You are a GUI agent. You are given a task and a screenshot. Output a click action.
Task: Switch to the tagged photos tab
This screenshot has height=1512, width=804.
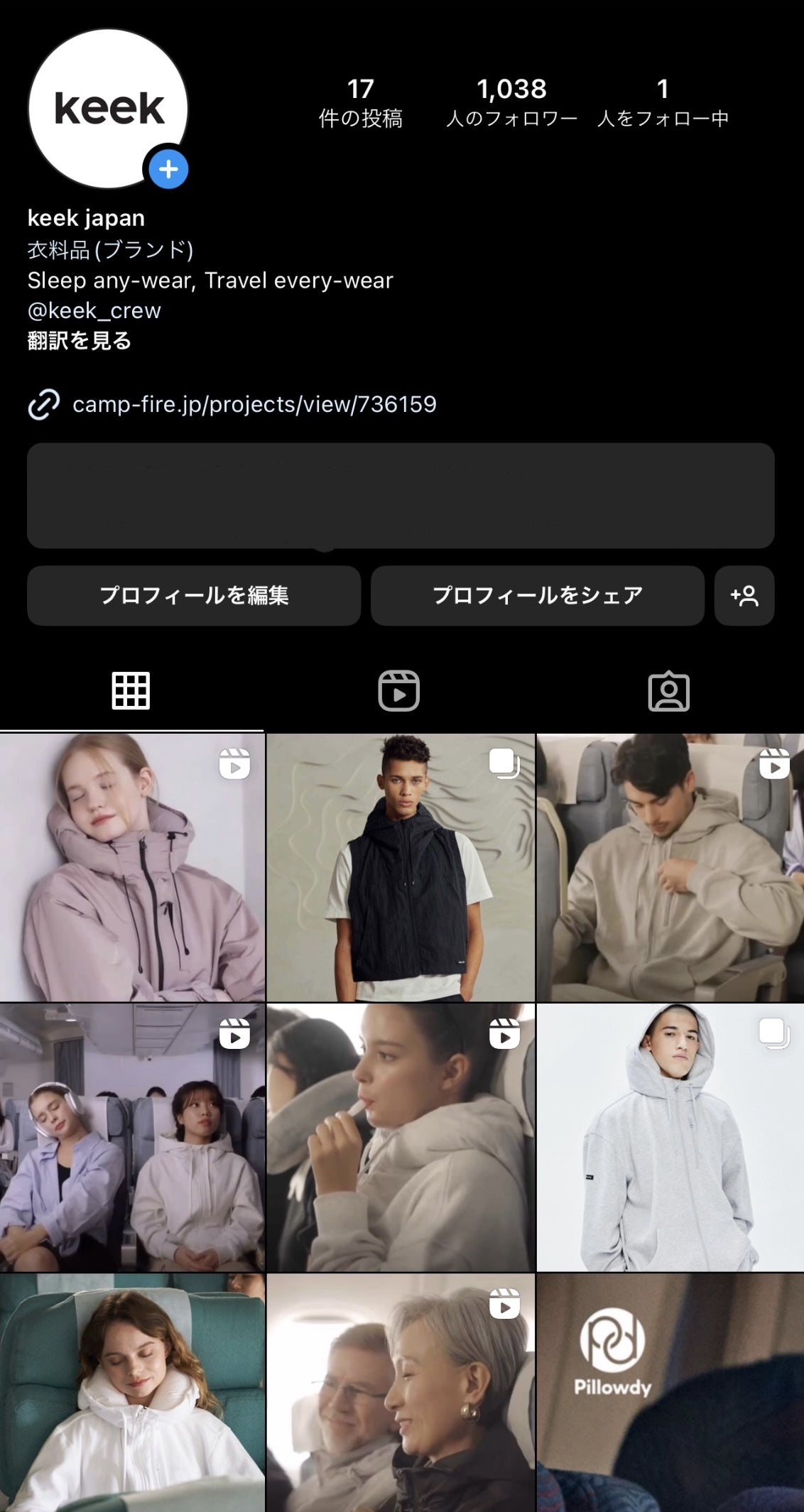[668, 690]
